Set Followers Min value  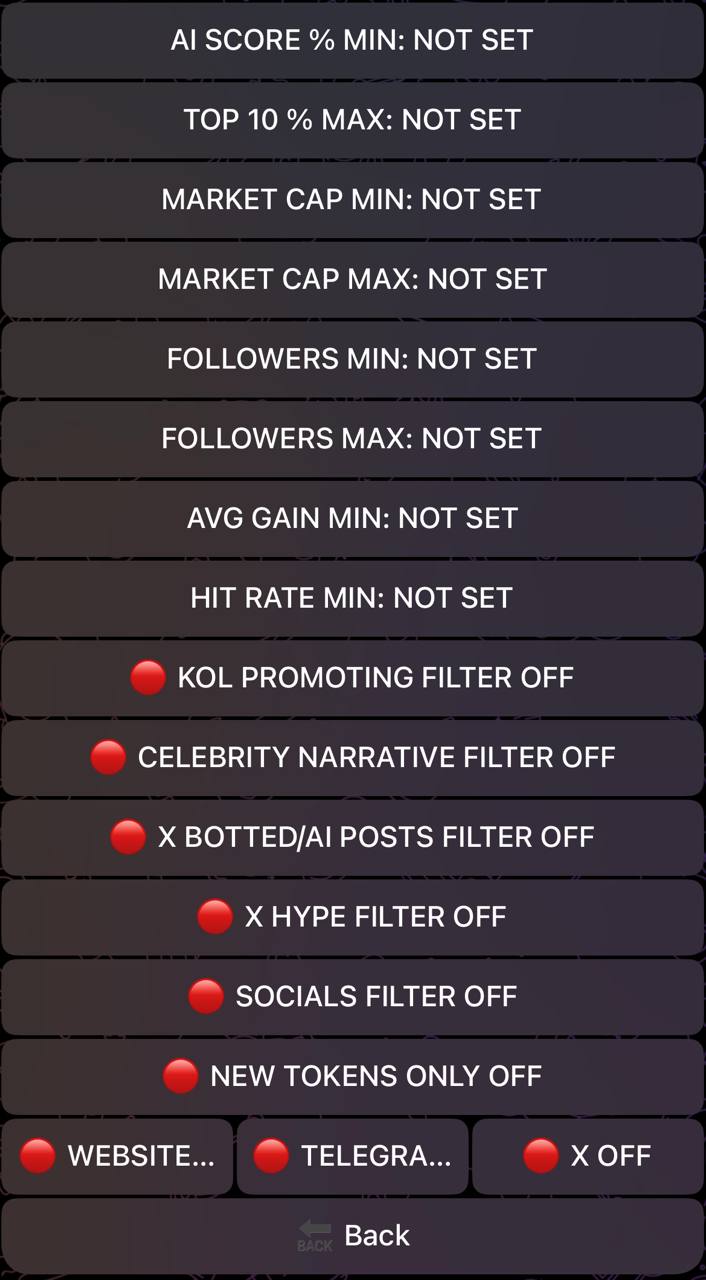352,359
